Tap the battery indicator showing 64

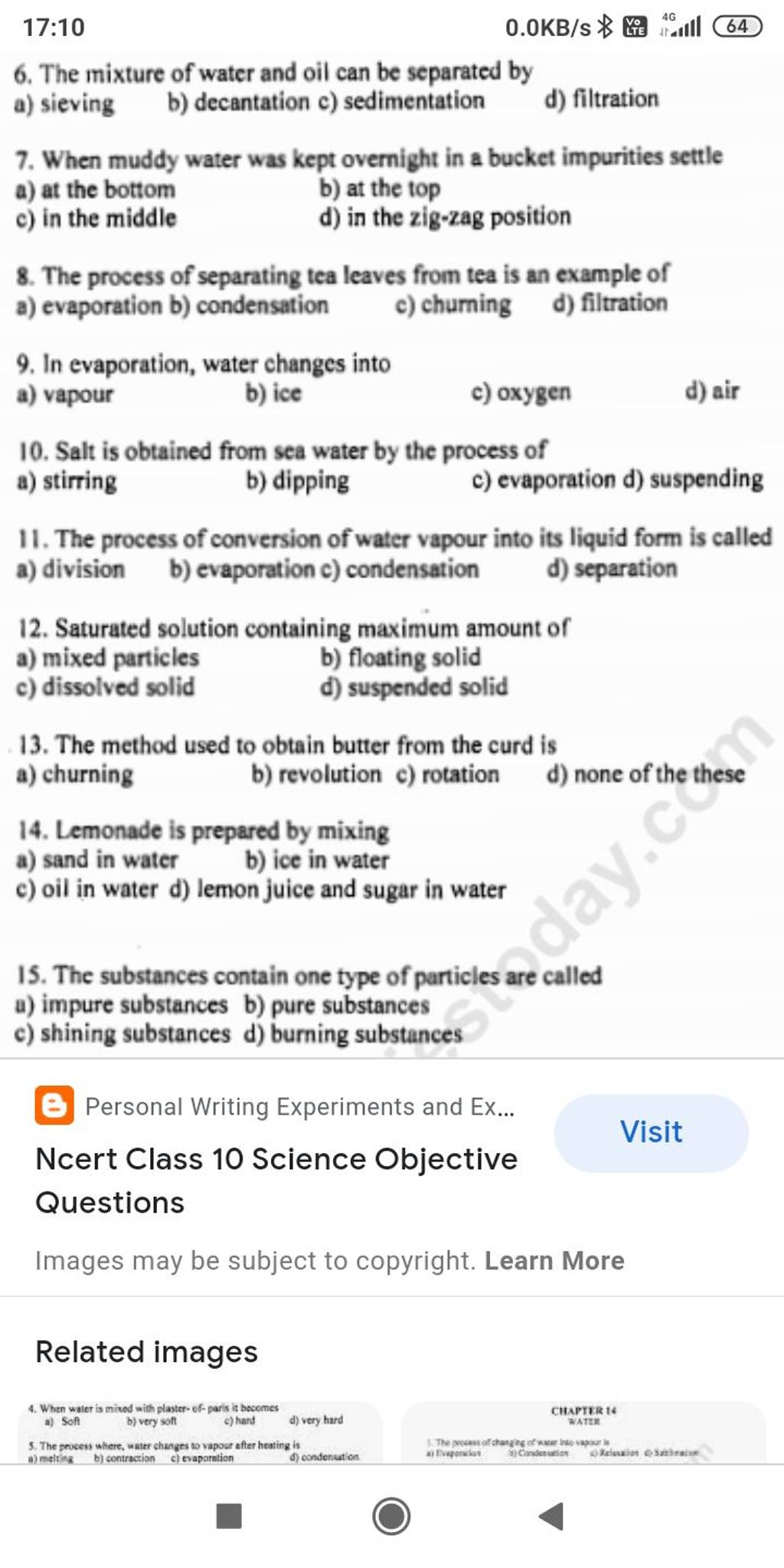click(737, 25)
